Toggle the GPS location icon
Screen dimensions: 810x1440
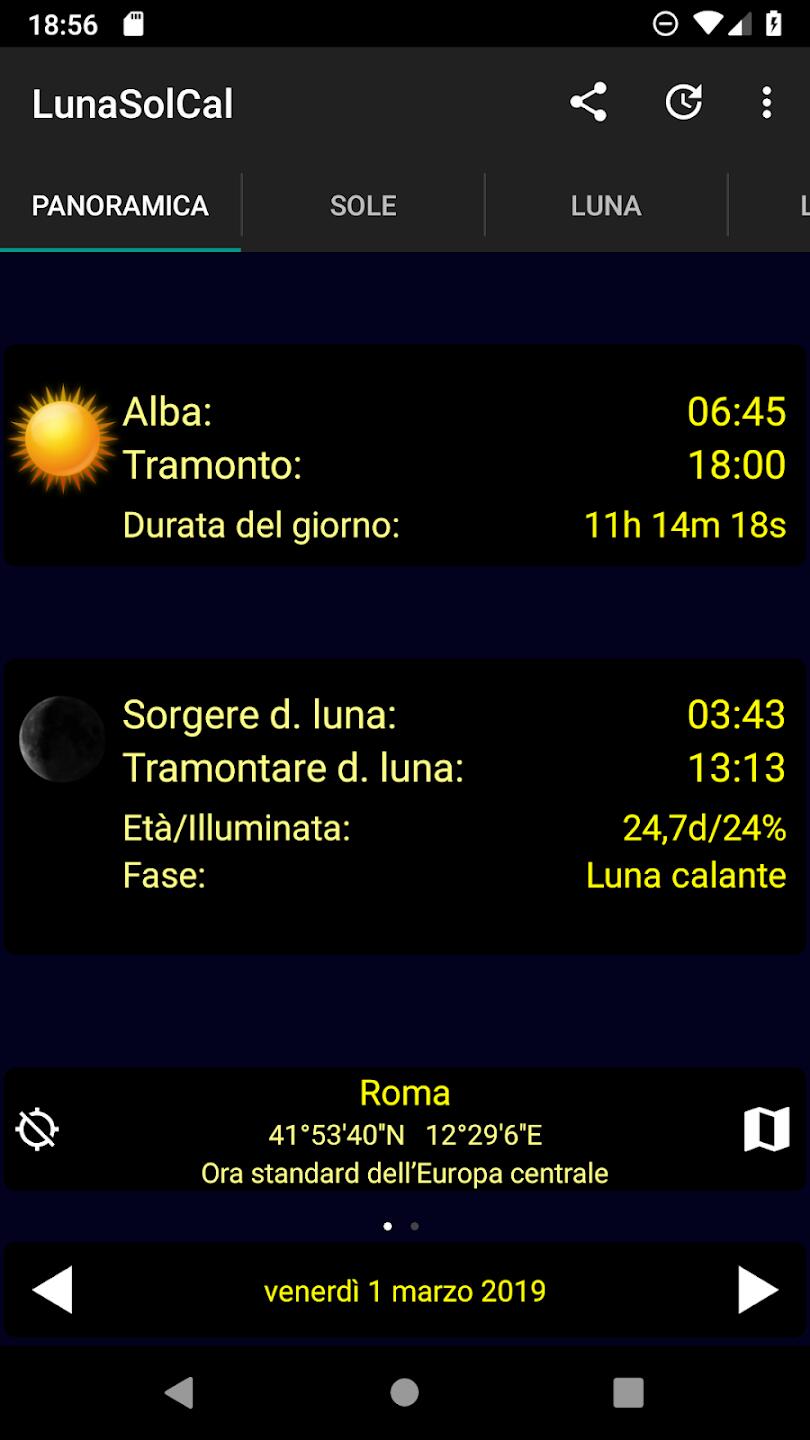(x=38, y=1130)
